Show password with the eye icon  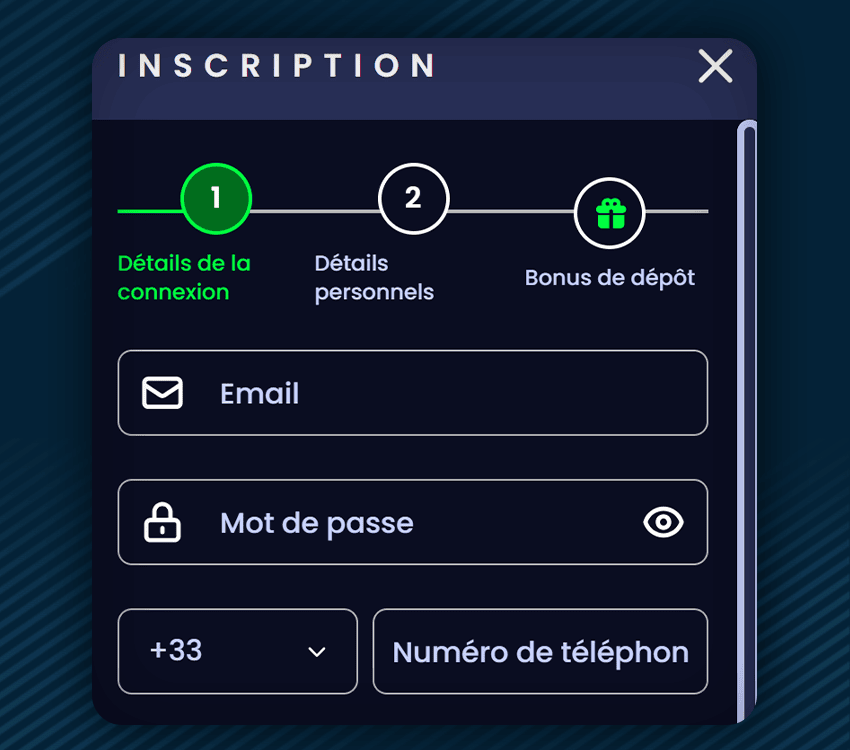tap(663, 522)
